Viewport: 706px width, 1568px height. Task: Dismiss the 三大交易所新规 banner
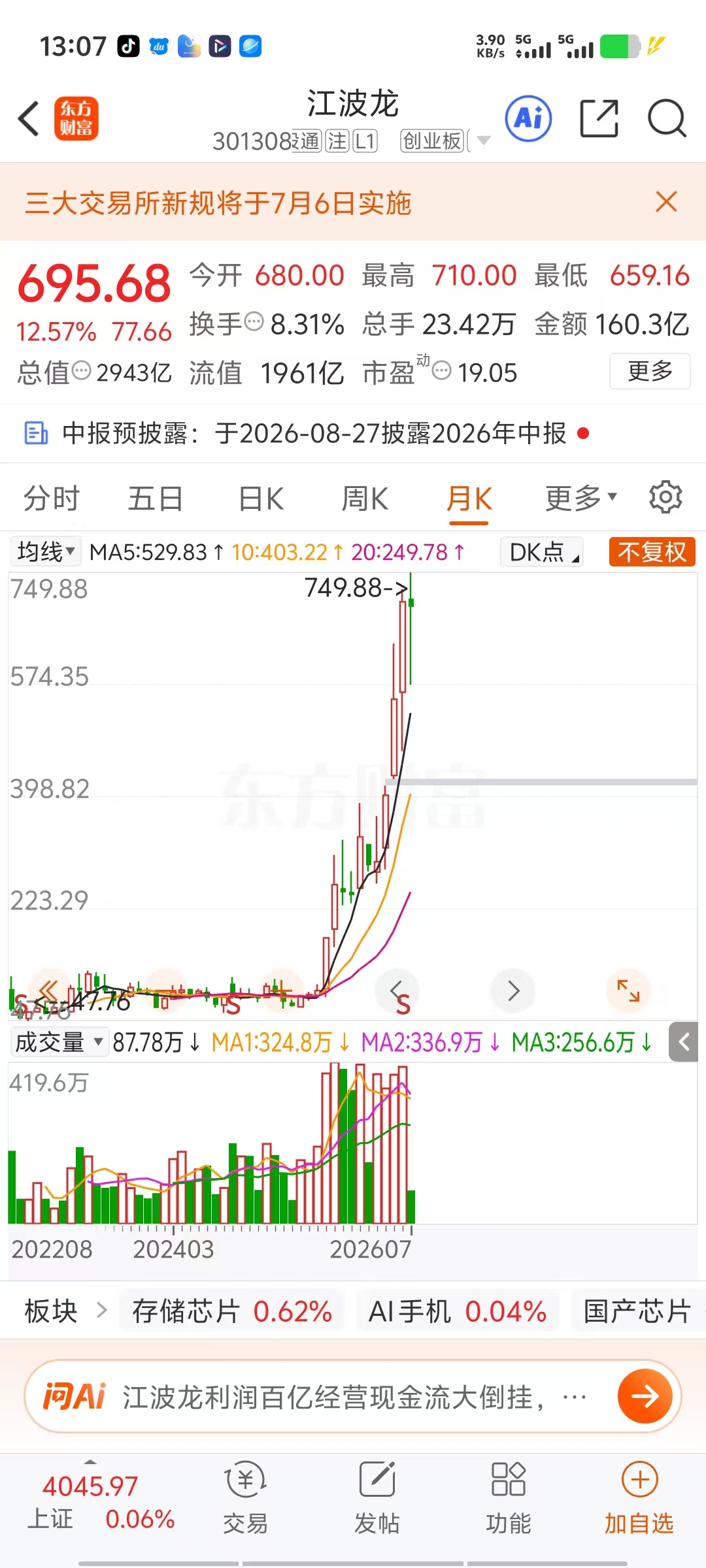coord(666,202)
